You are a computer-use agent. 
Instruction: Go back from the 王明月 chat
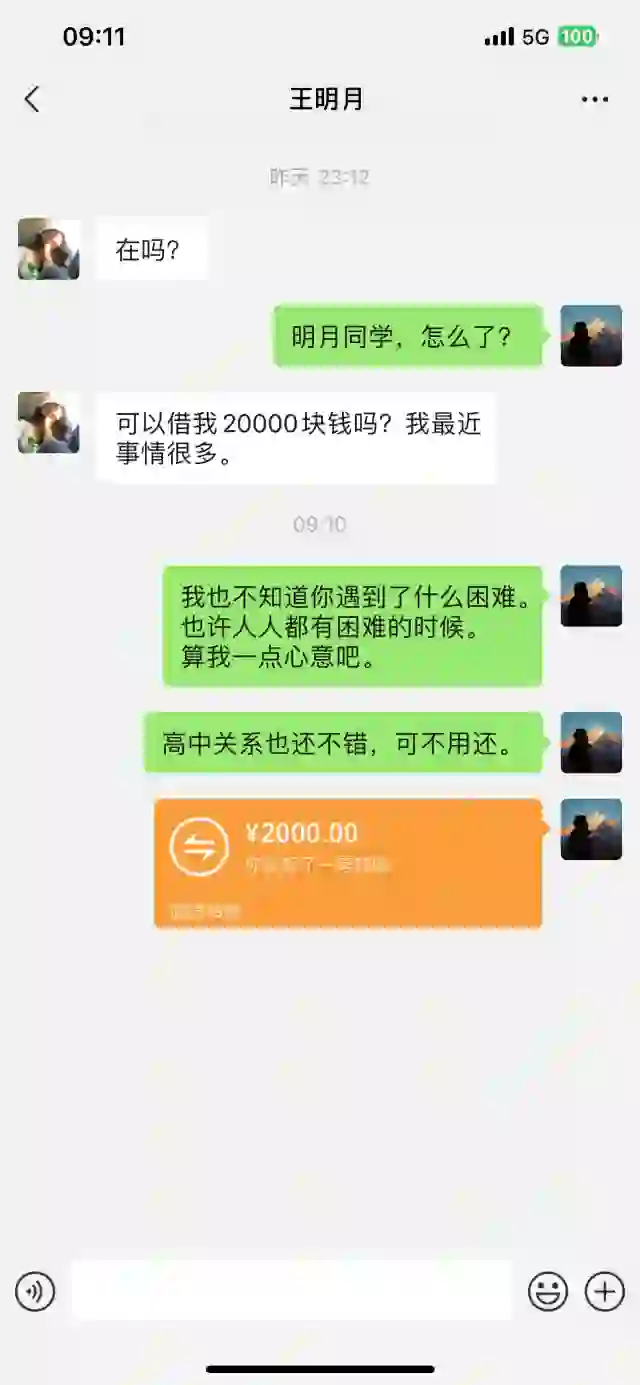click(x=32, y=99)
